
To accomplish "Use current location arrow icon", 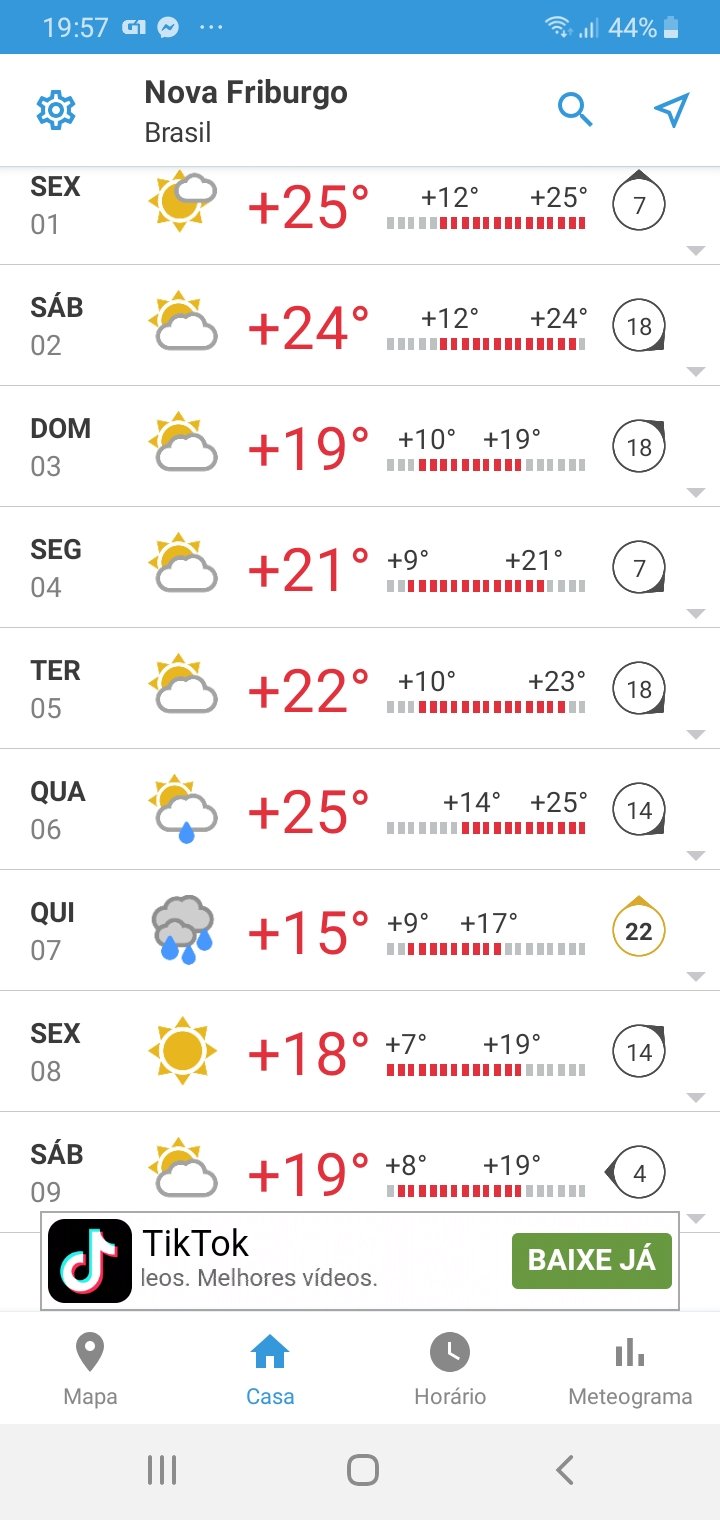I will click(x=672, y=110).
